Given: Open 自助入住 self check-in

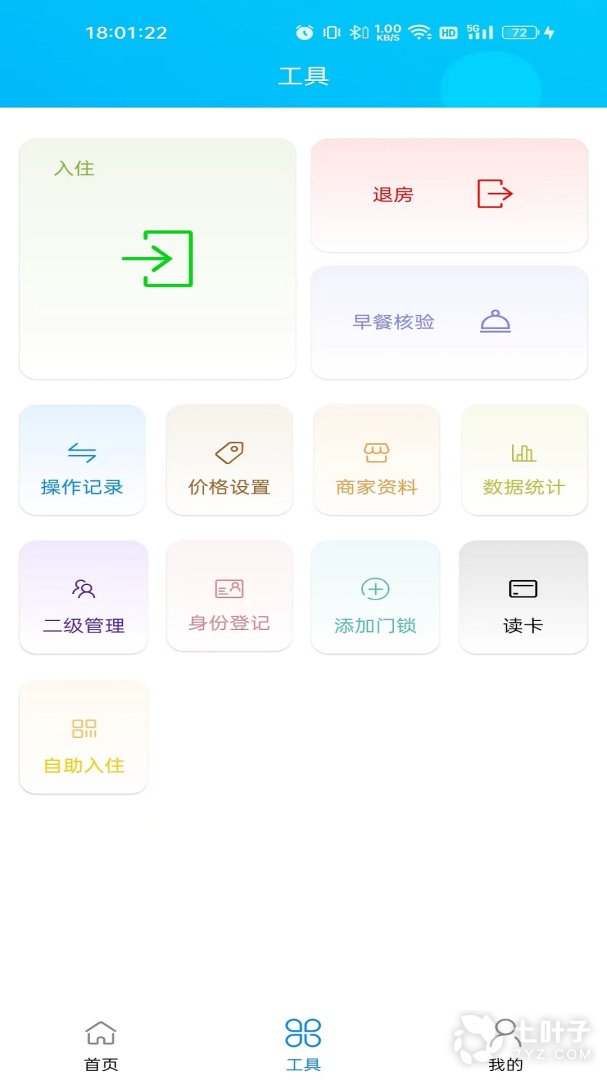Looking at the screenshot, I should (83, 737).
